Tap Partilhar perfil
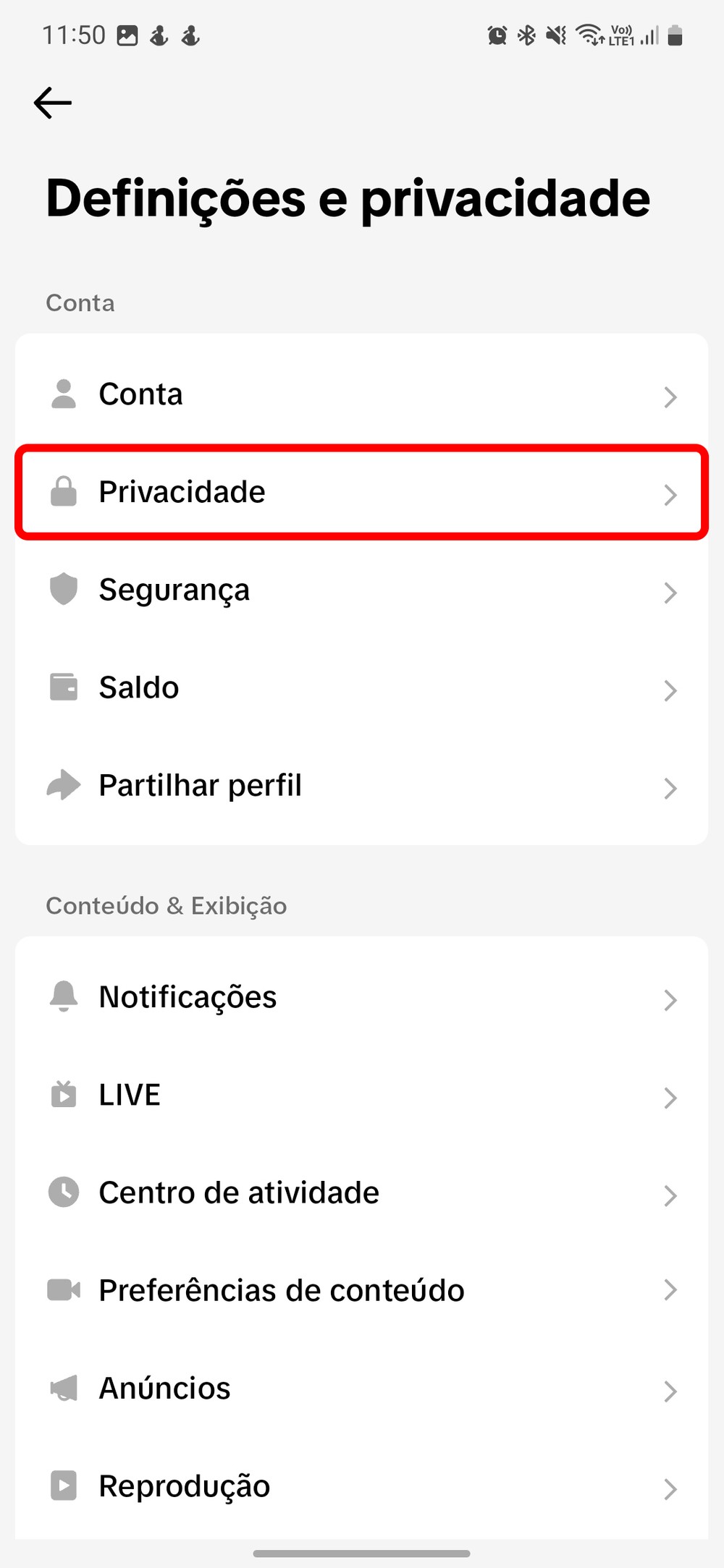This screenshot has height=1568, width=724. pos(361,786)
